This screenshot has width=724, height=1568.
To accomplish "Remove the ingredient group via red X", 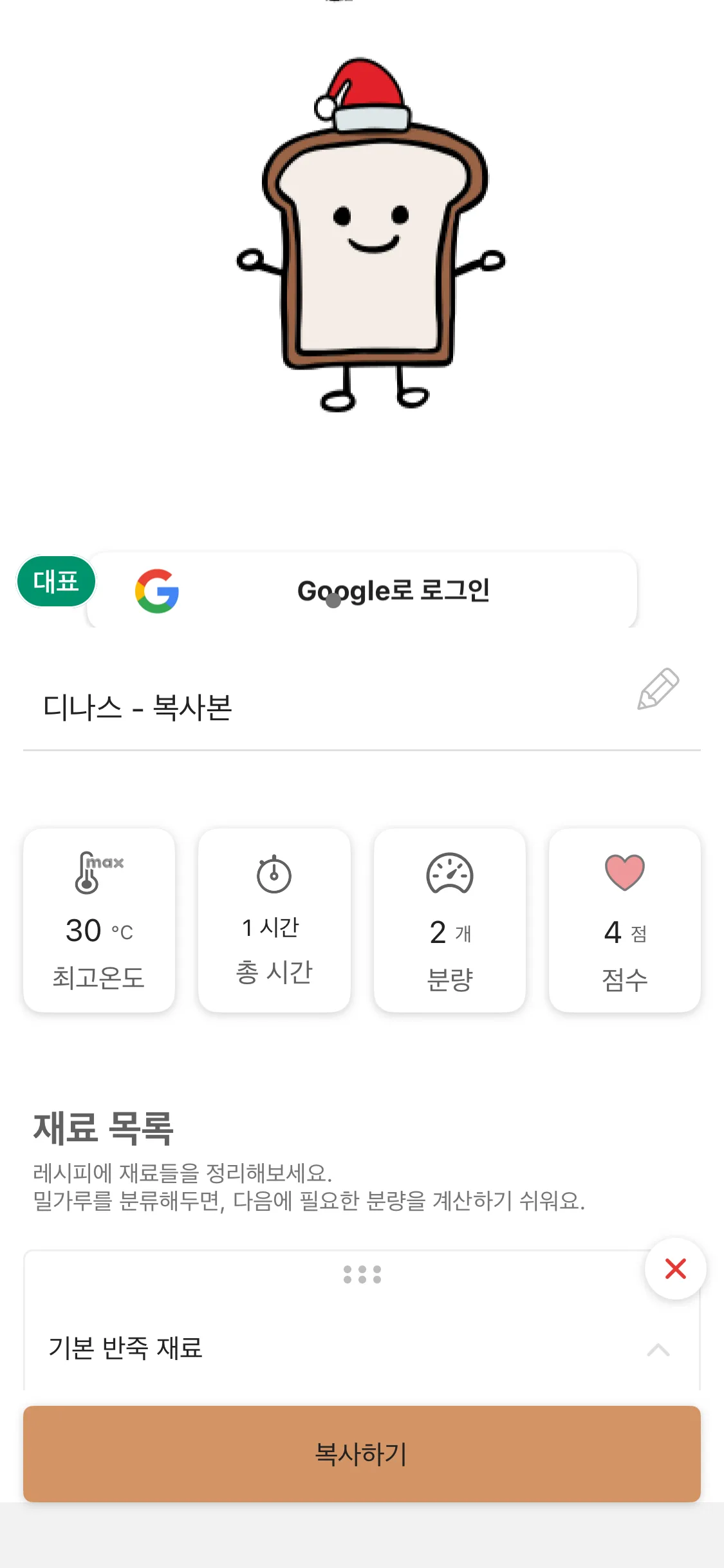I will coord(674,1268).
